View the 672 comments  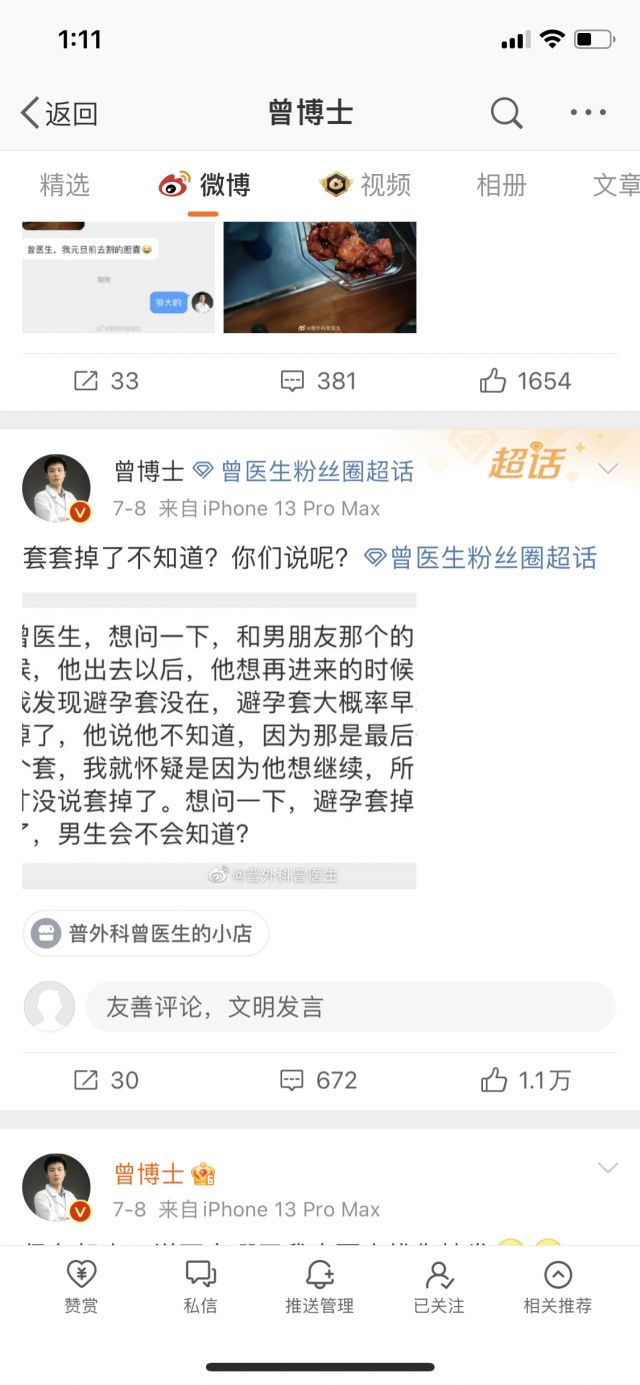(318, 1080)
